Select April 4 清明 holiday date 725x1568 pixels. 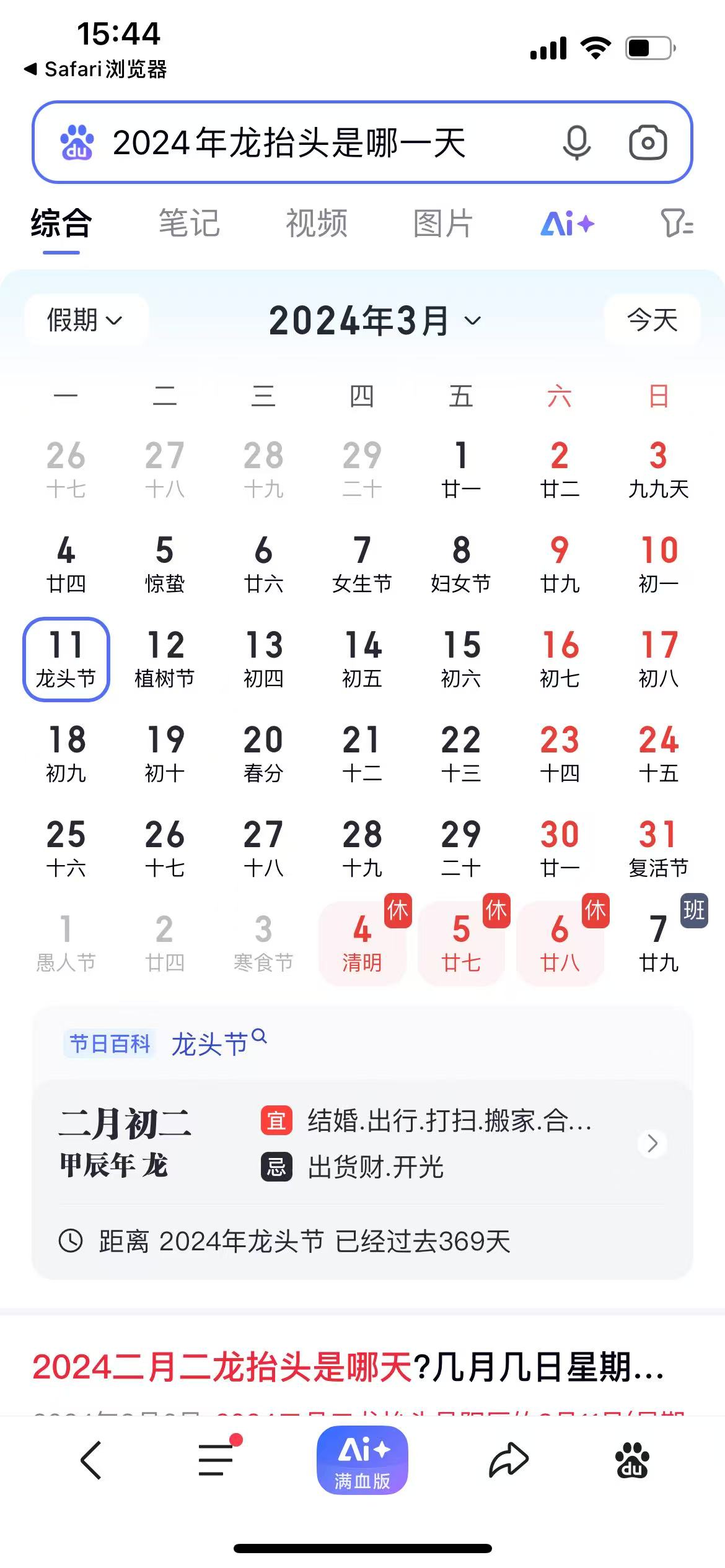click(362, 943)
